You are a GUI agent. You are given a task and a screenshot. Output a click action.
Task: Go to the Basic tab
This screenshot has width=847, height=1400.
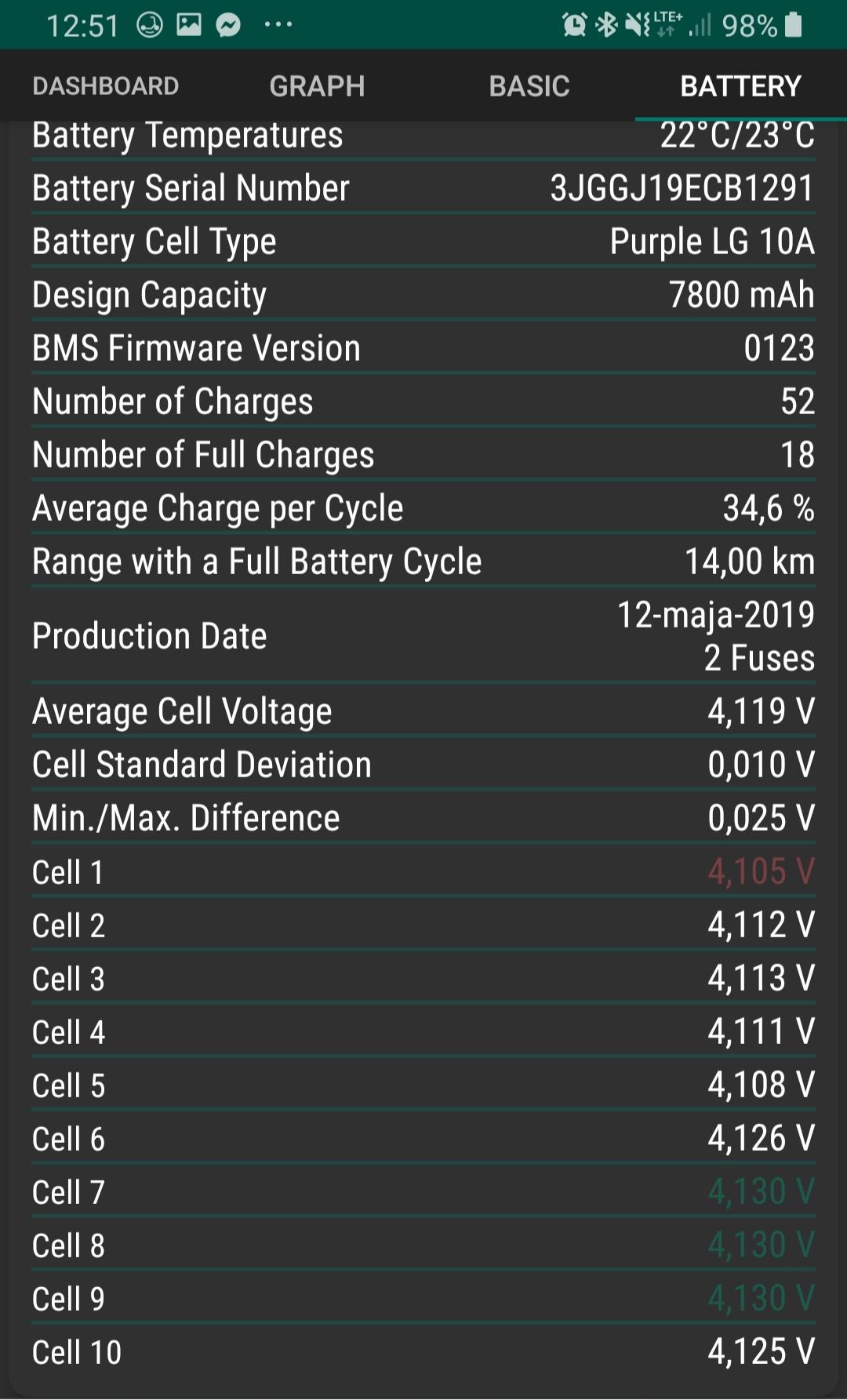[x=529, y=85]
